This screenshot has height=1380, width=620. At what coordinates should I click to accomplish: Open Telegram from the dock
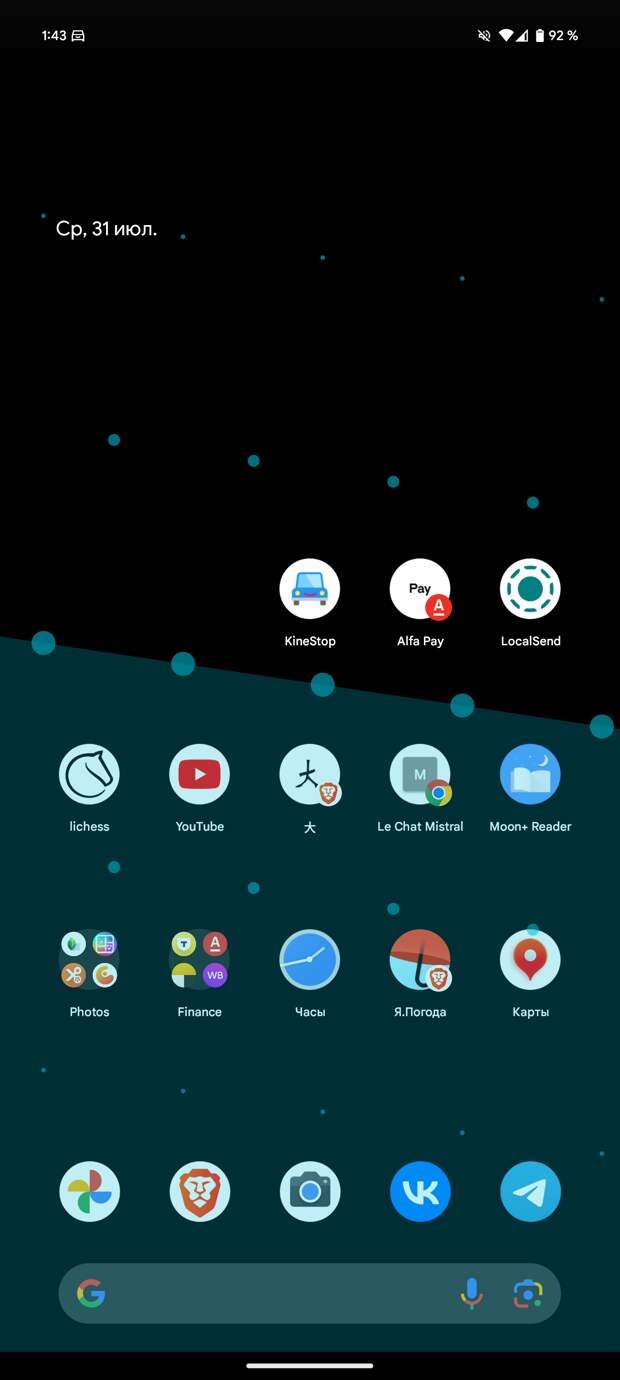[530, 1191]
